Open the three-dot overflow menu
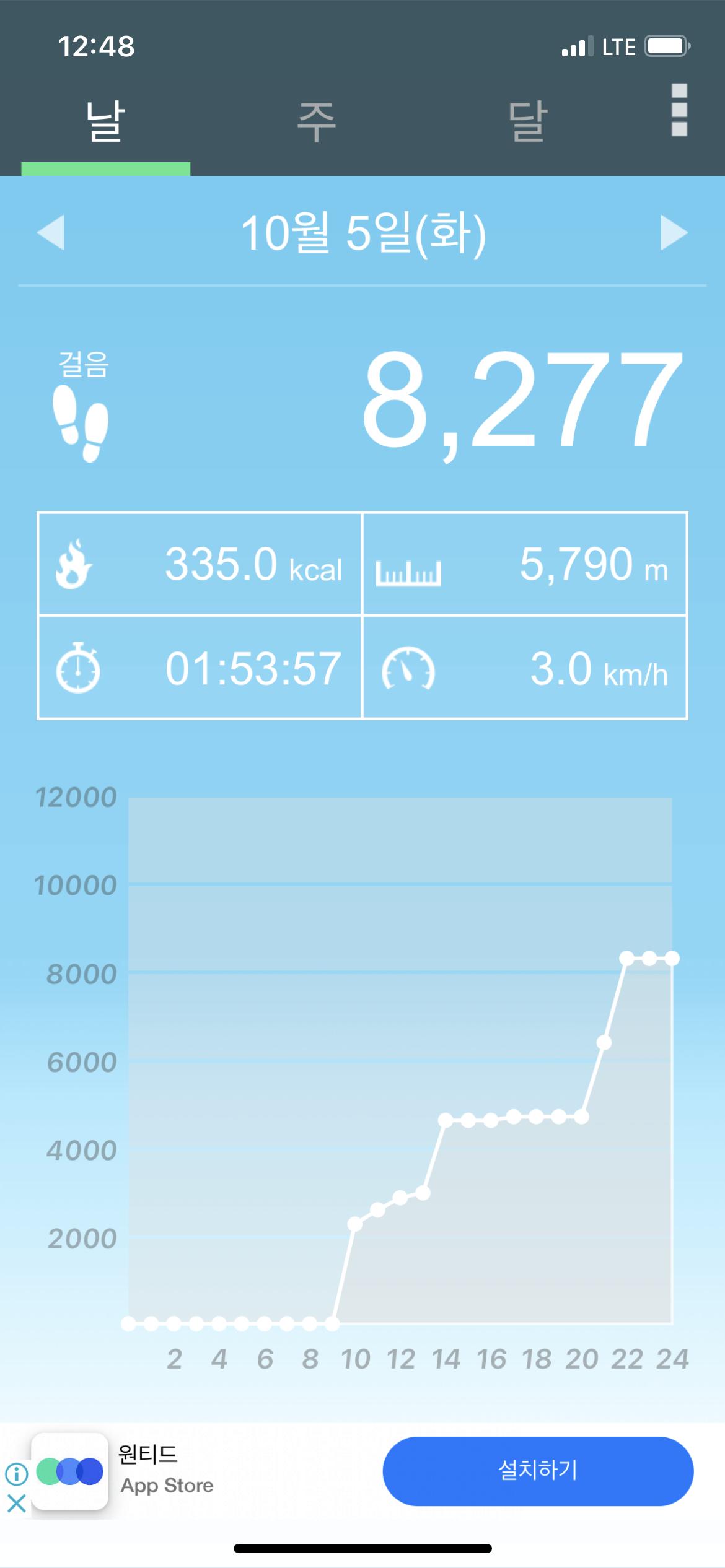The image size is (725, 1568). 679,110
